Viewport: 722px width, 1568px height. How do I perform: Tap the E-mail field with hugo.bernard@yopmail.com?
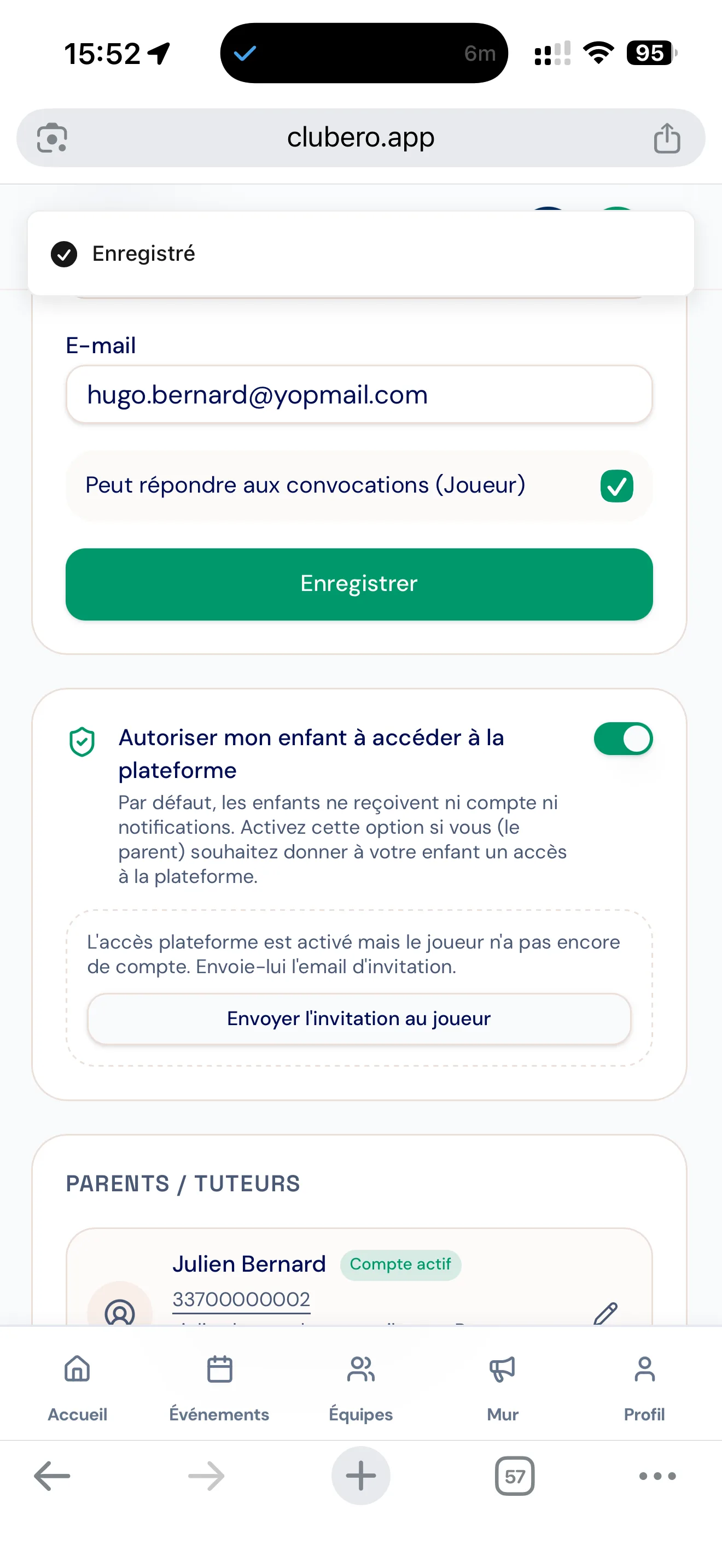[x=359, y=394]
